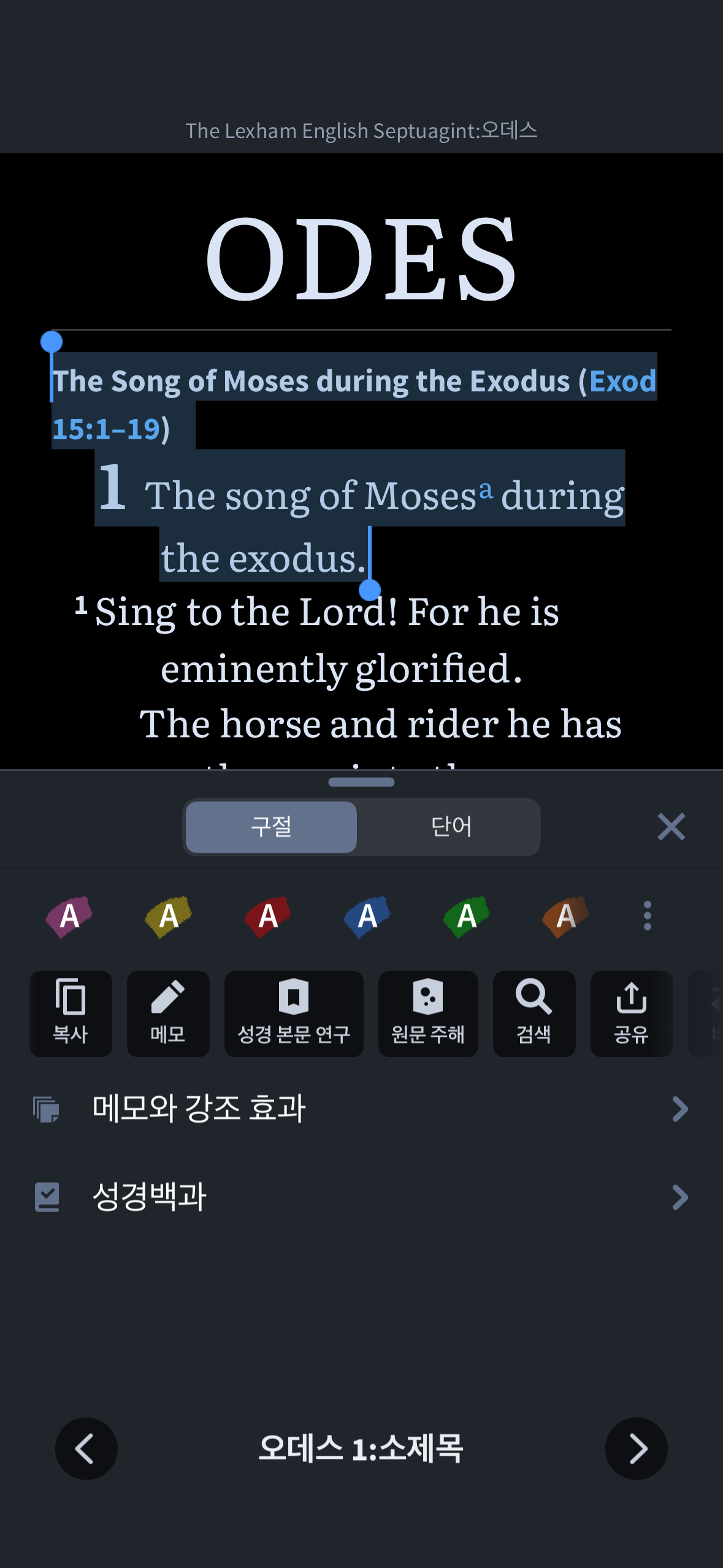Screen dimensions: 723x1568
Task: Go to the next passage
Action: (637, 1449)
